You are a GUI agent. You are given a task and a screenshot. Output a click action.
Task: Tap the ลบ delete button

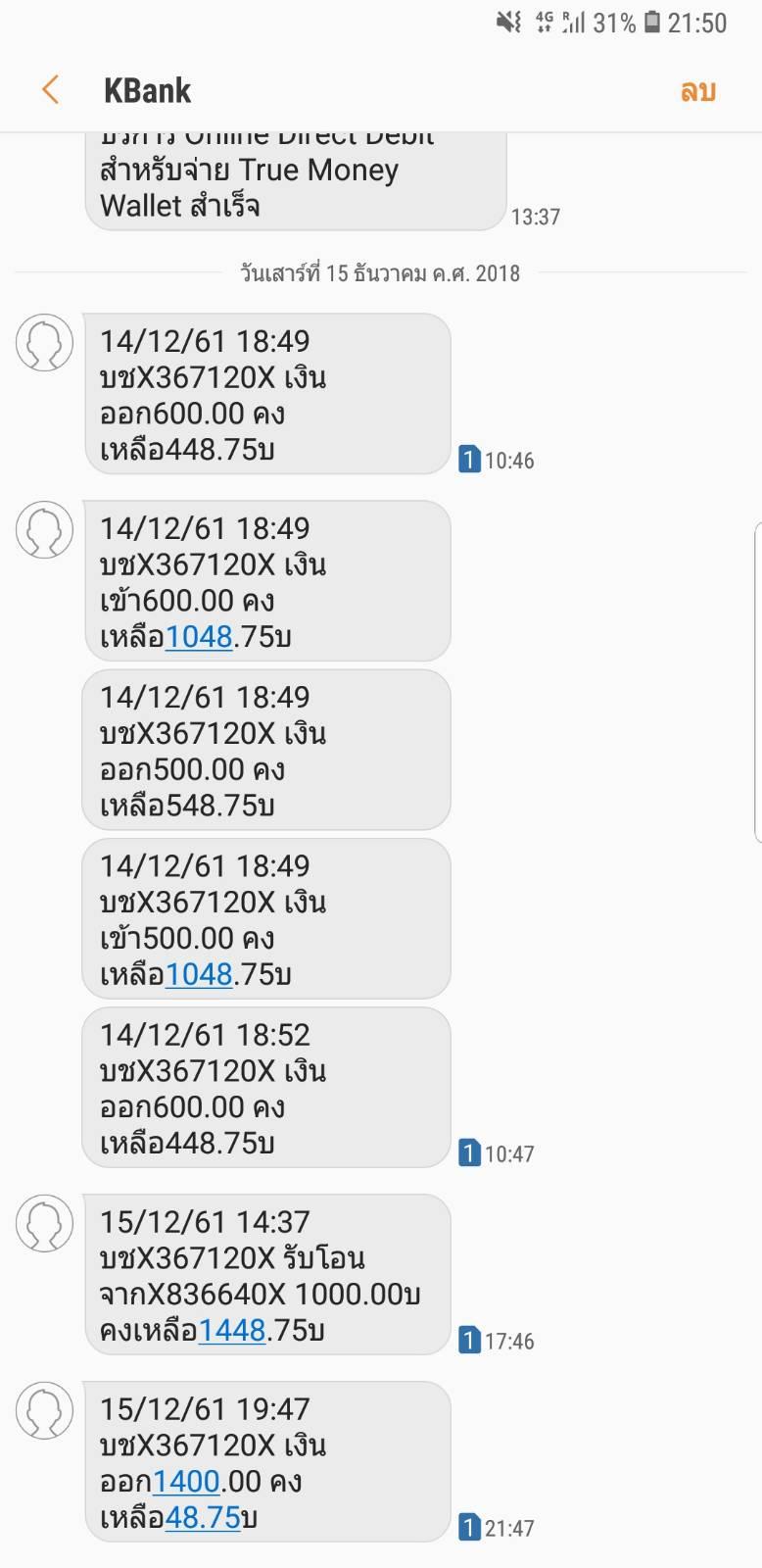pos(697,91)
